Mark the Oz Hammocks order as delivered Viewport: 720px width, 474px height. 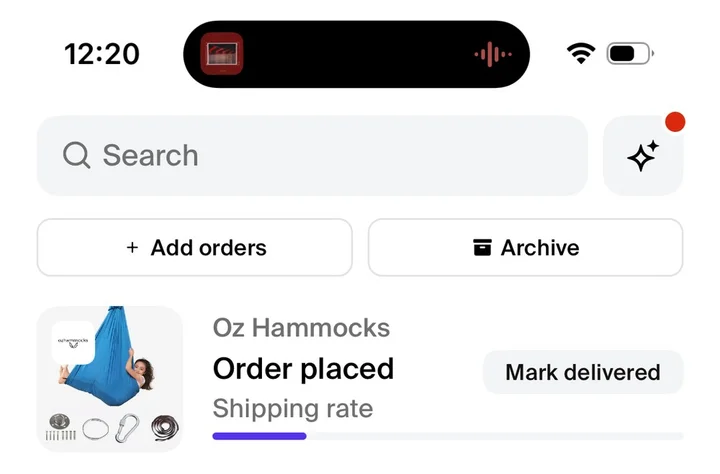point(582,373)
